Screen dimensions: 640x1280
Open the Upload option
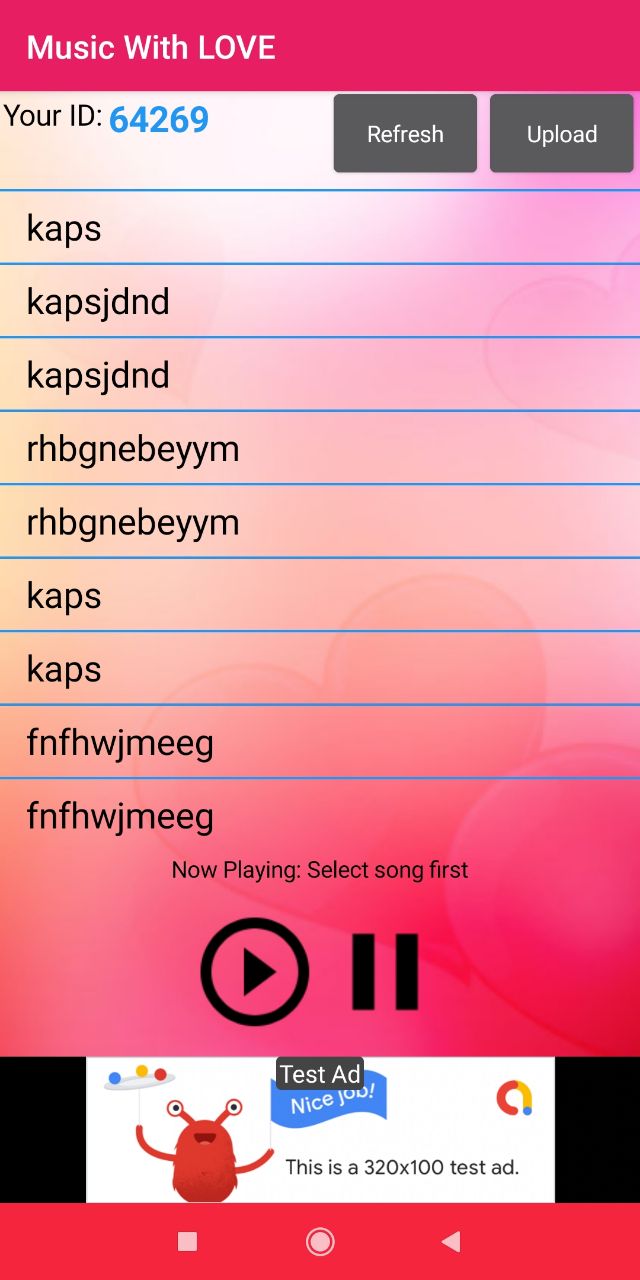pos(562,134)
